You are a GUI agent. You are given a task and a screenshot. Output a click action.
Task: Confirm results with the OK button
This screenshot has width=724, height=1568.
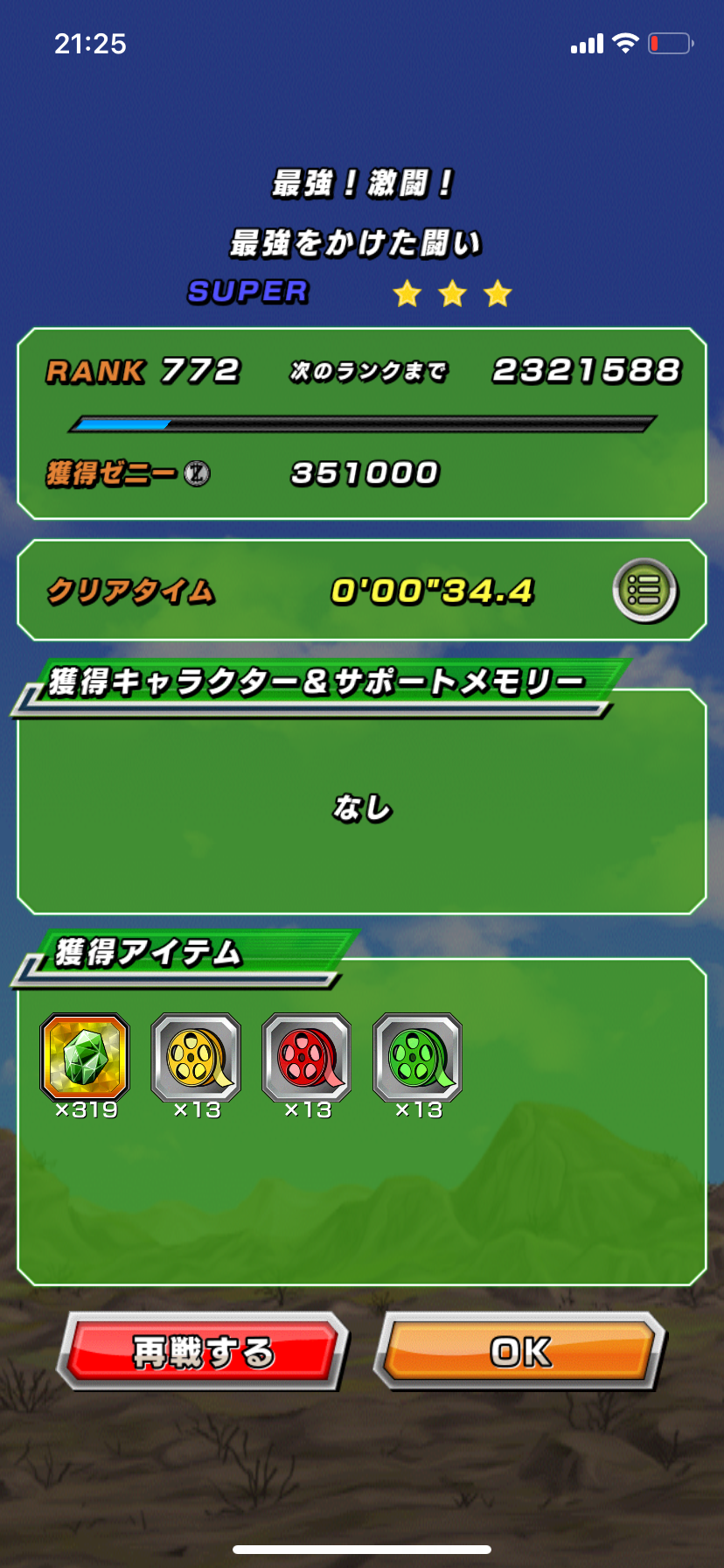tap(521, 1351)
